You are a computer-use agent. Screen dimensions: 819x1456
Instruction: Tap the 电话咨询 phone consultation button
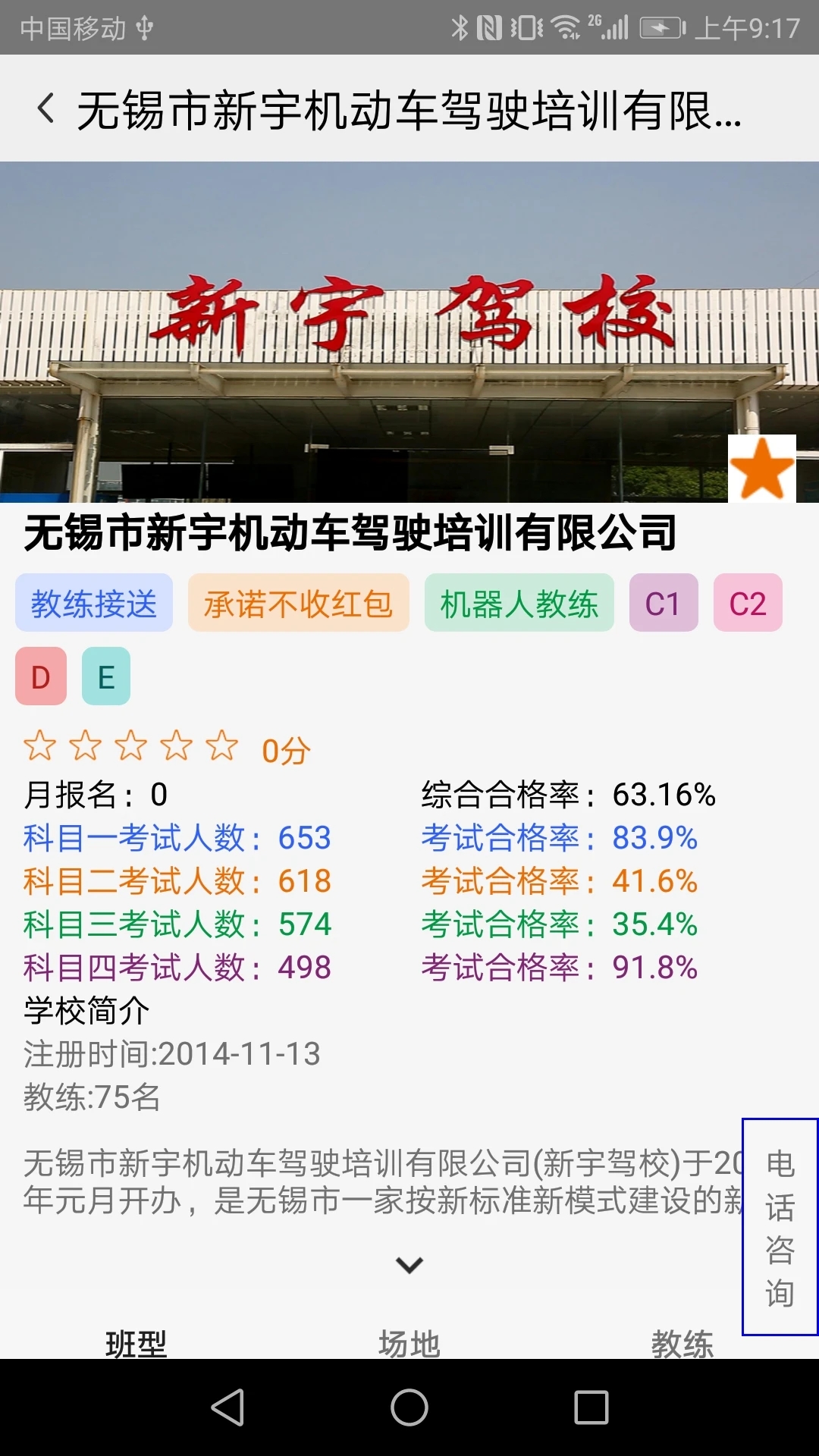[x=780, y=1226]
